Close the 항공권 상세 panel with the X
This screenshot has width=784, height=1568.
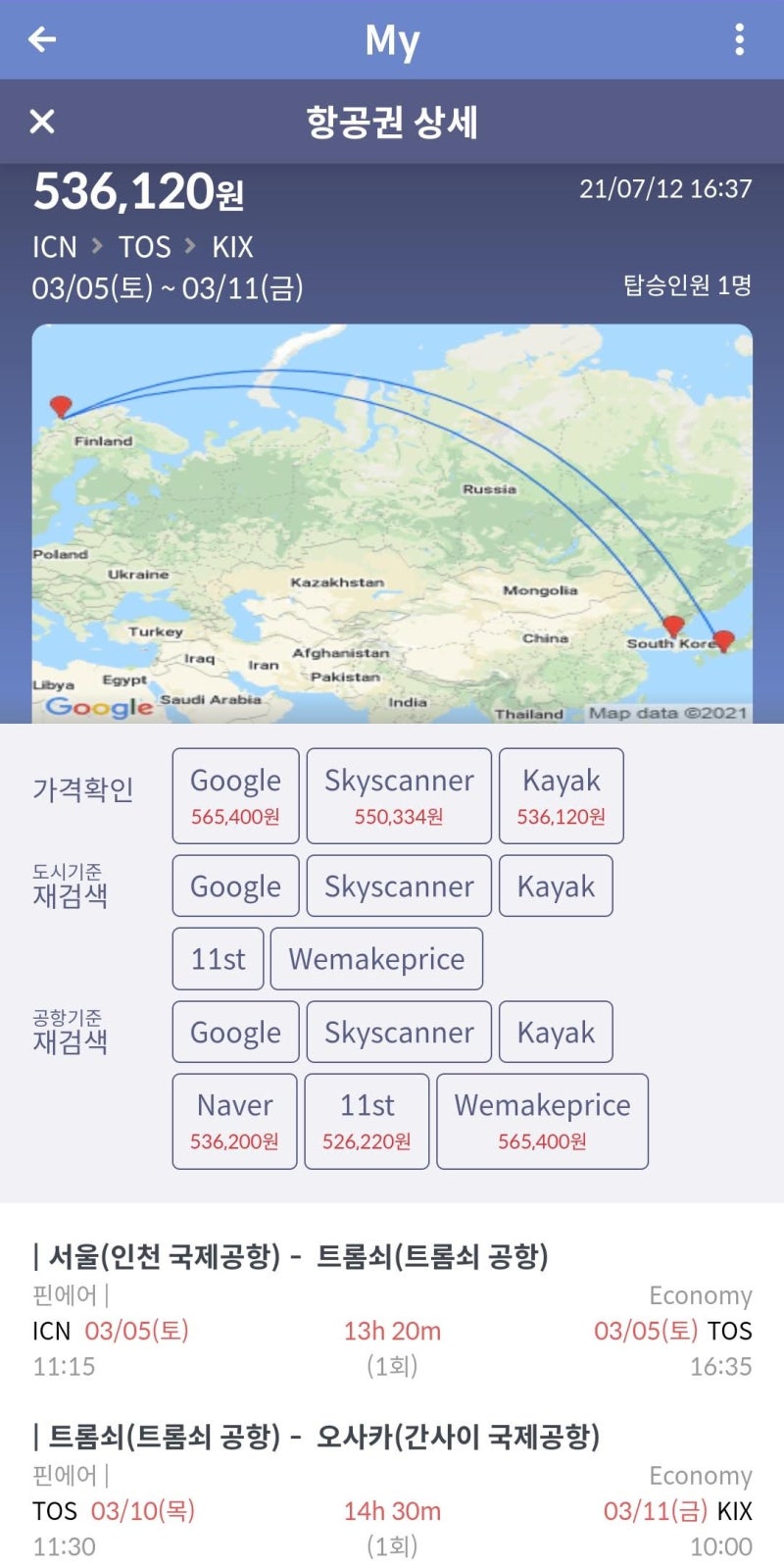41,122
